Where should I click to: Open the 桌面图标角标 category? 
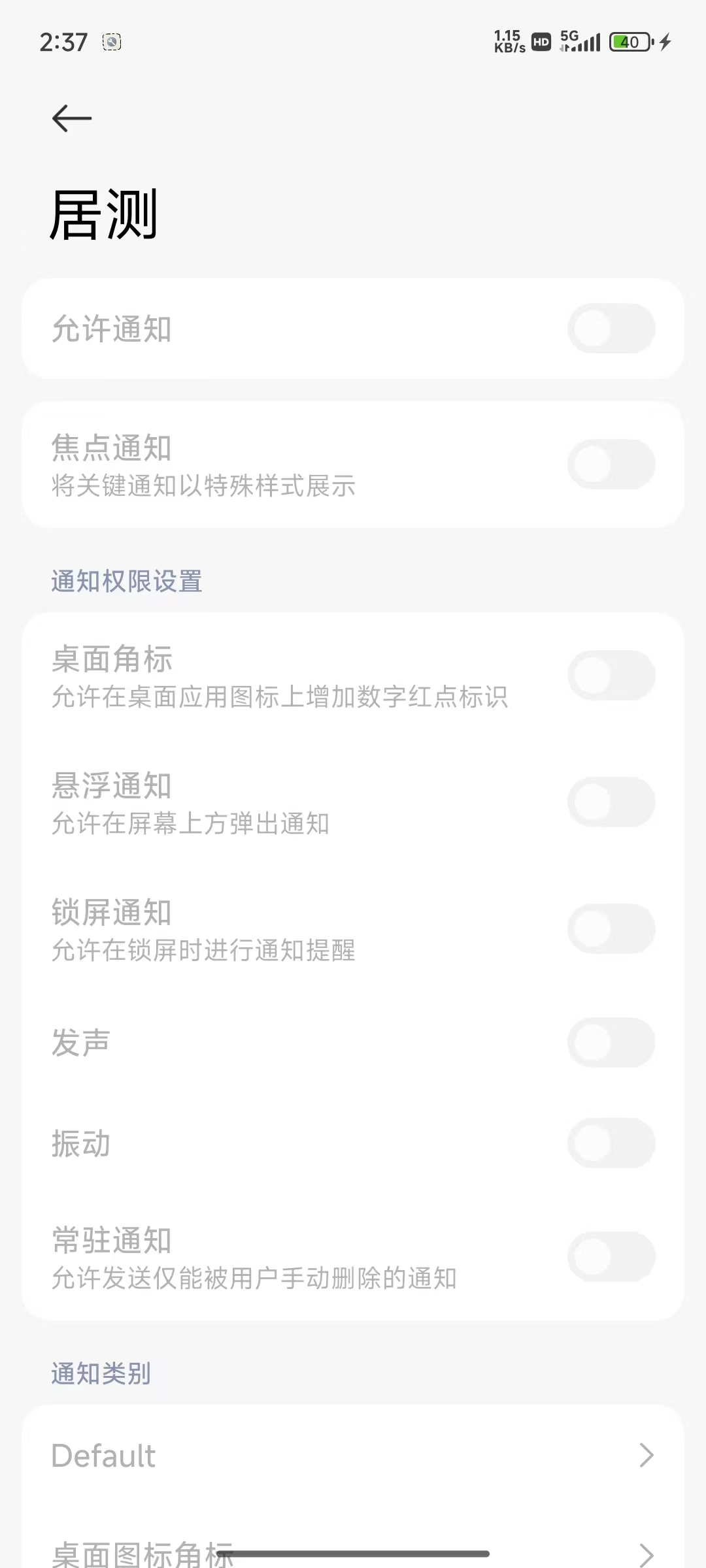point(353,1550)
